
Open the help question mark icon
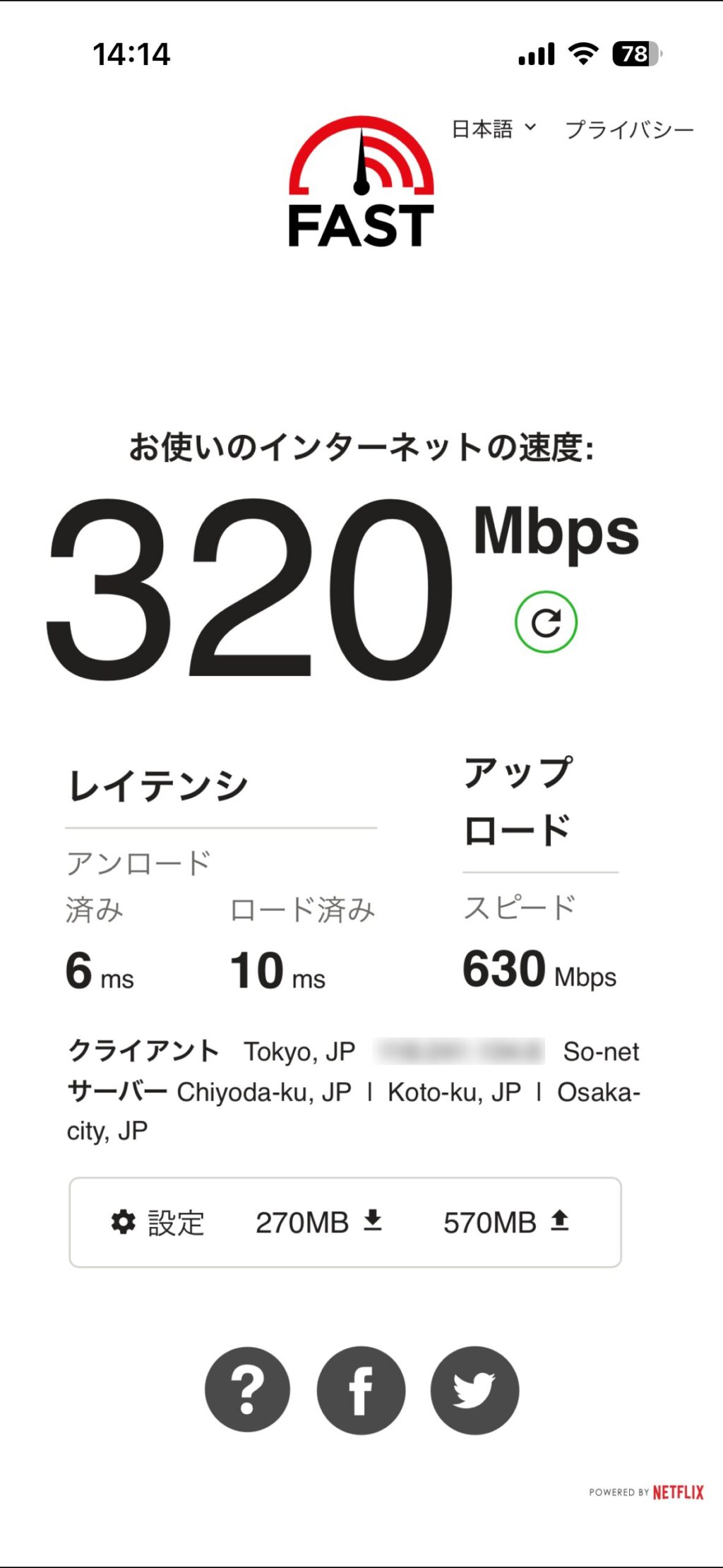[247, 1389]
